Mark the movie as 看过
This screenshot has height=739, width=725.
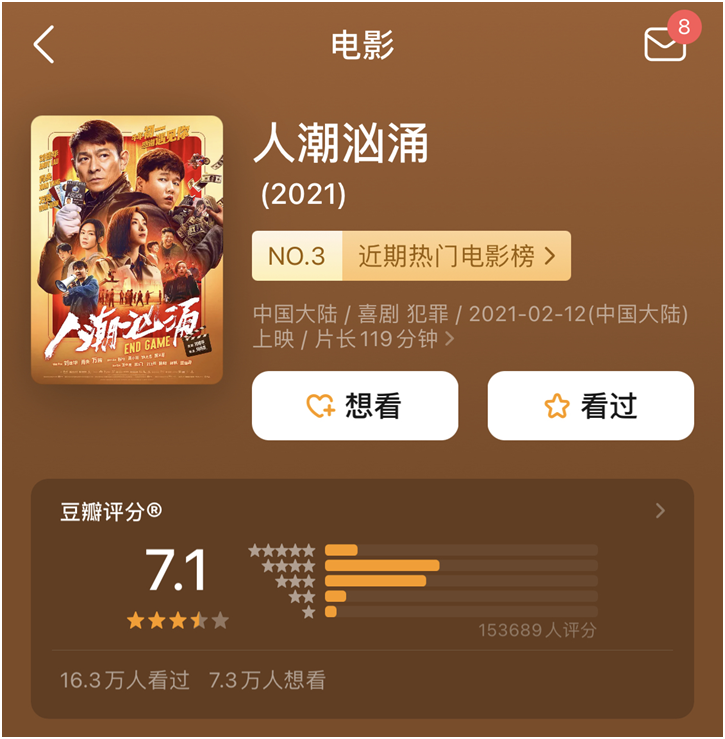coord(590,406)
